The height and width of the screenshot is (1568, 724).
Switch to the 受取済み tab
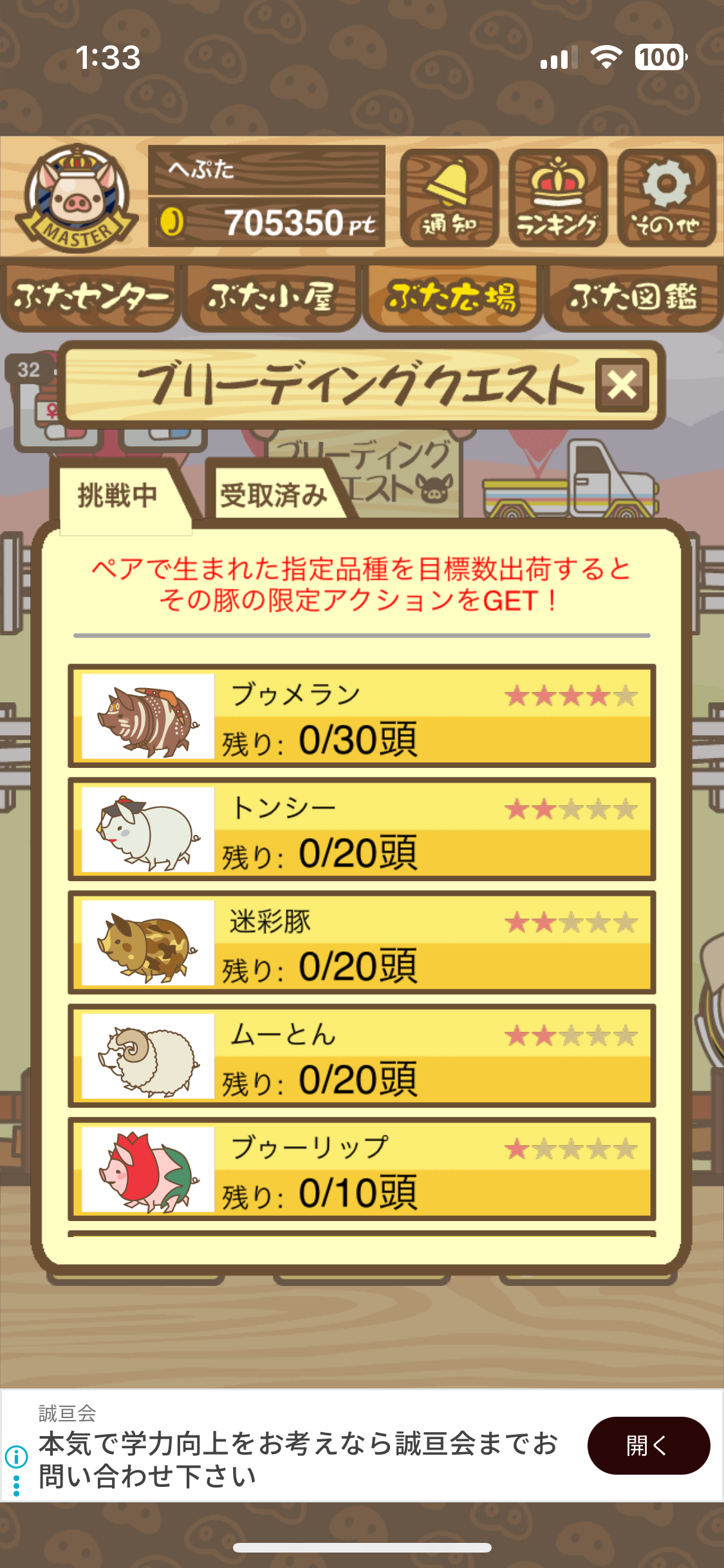(274, 496)
